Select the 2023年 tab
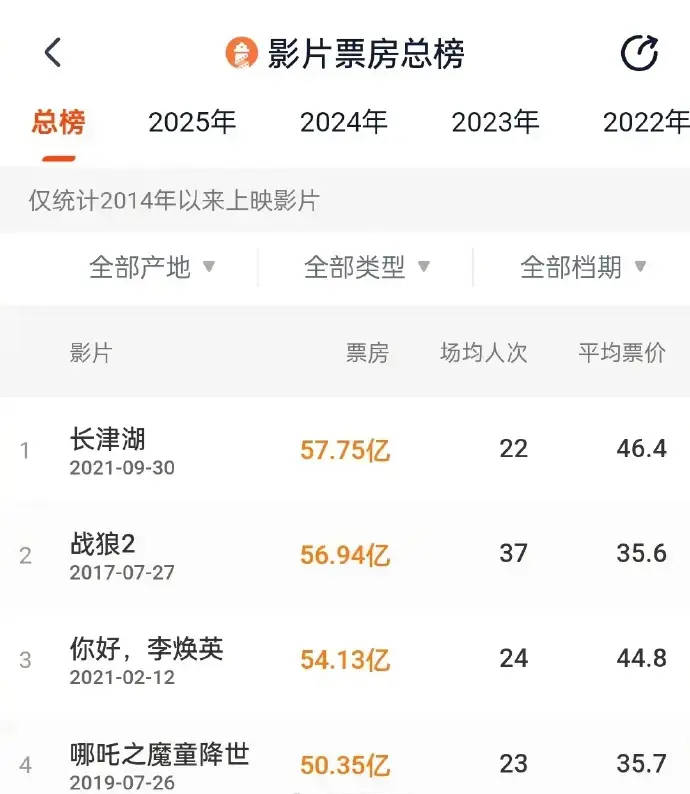This screenshot has height=794, width=690. pyautogui.click(x=495, y=123)
